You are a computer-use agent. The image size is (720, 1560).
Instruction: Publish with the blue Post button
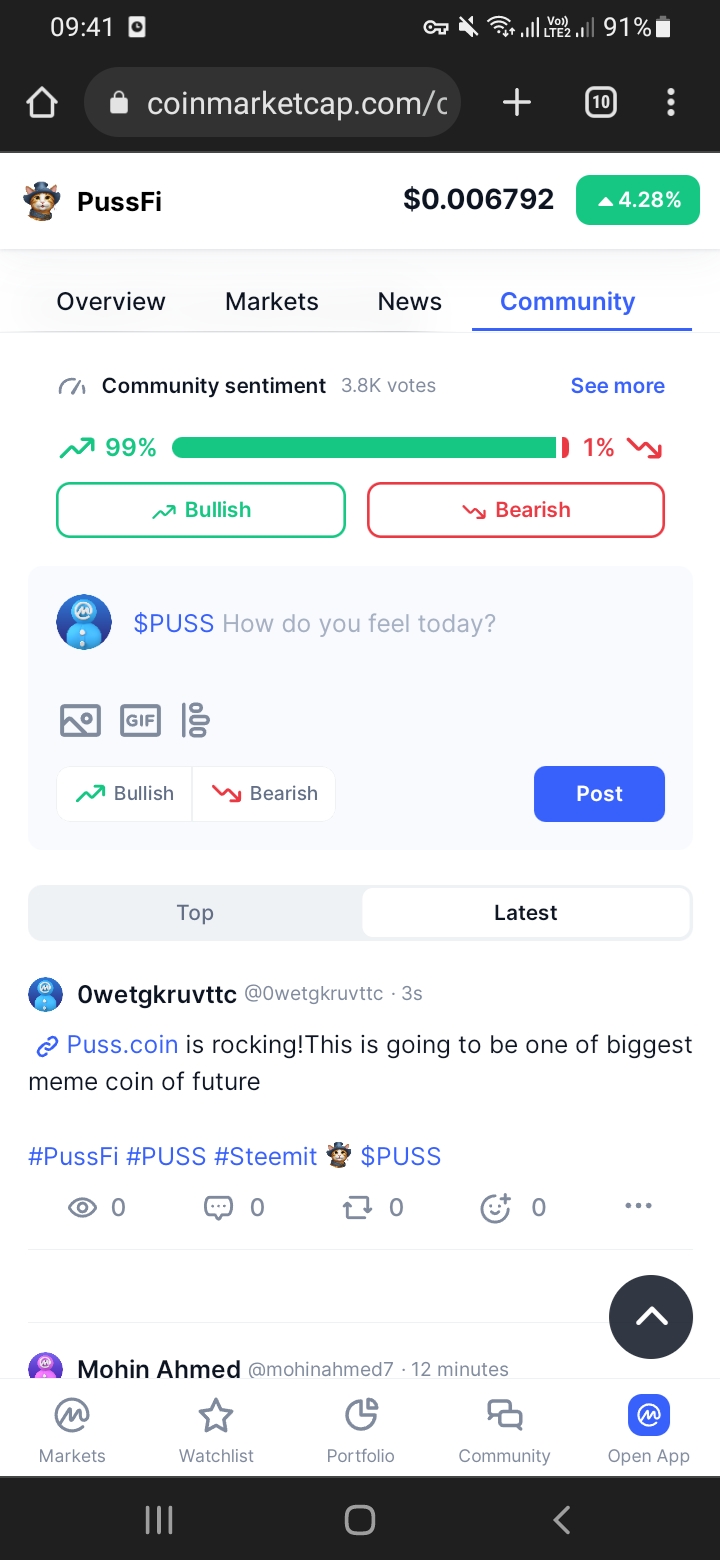pos(599,794)
